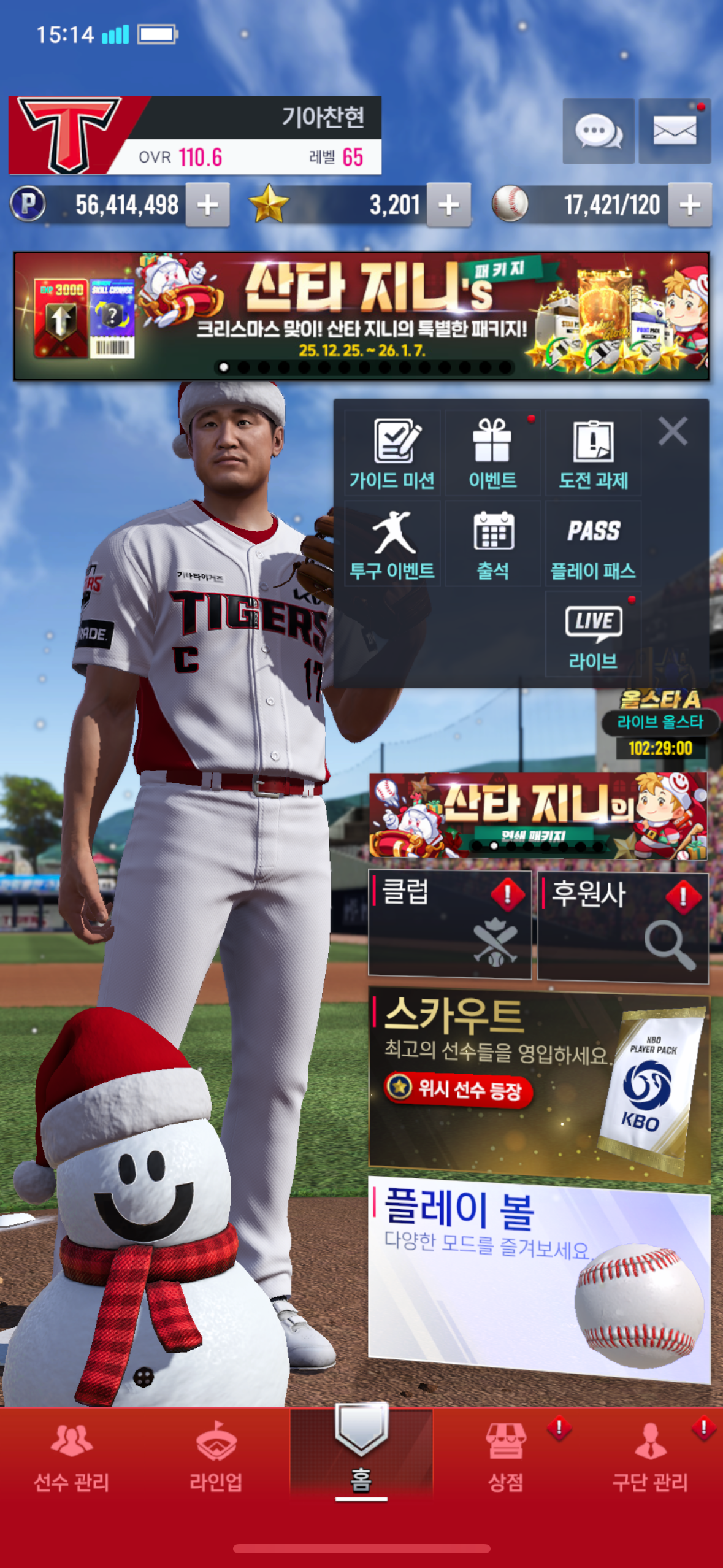Open the 후원사 sponsor card

[x=622, y=926]
